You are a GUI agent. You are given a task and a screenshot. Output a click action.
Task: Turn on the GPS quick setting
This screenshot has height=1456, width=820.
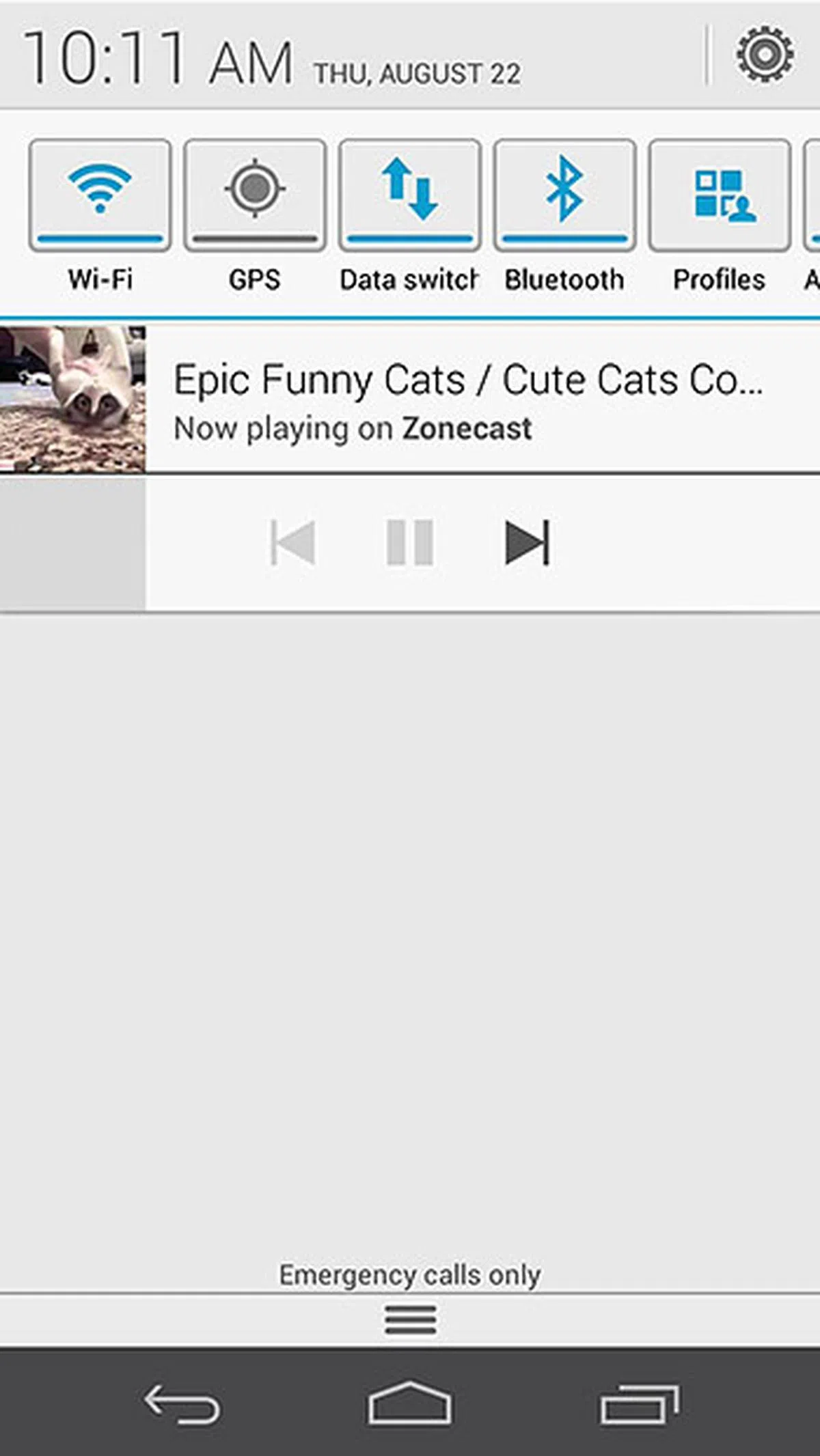tap(255, 195)
